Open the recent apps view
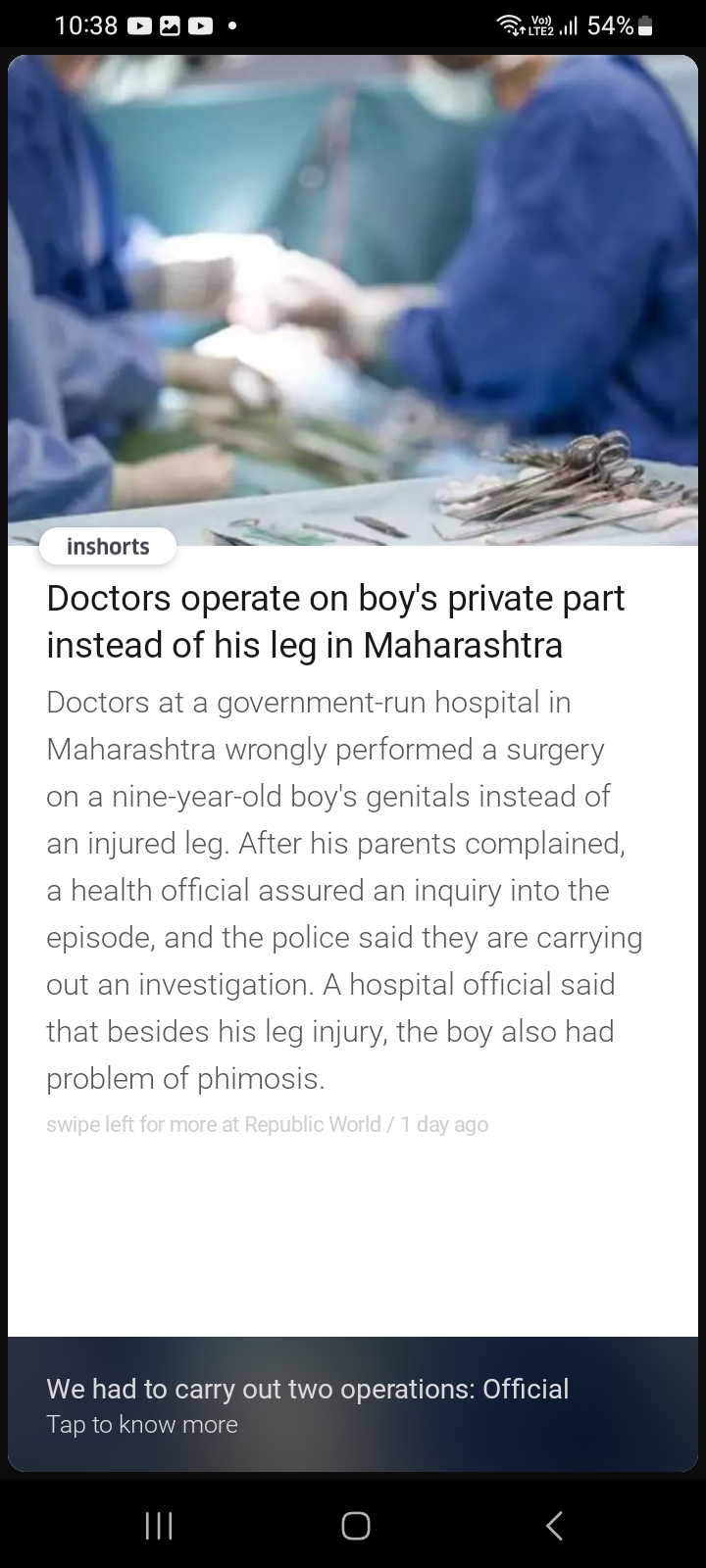This screenshot has height=1568, width=706. [x=159, y=1525]
